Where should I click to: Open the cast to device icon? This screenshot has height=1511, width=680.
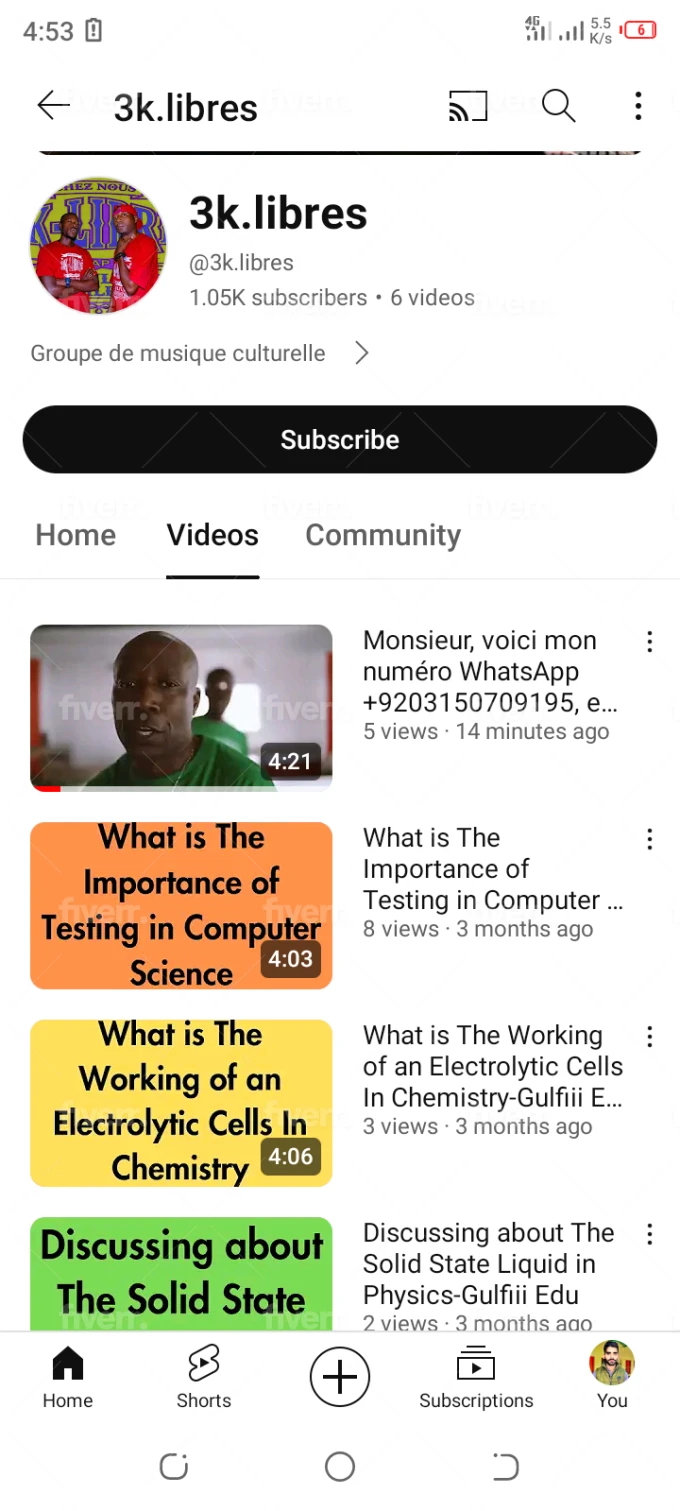coord(468,106)
